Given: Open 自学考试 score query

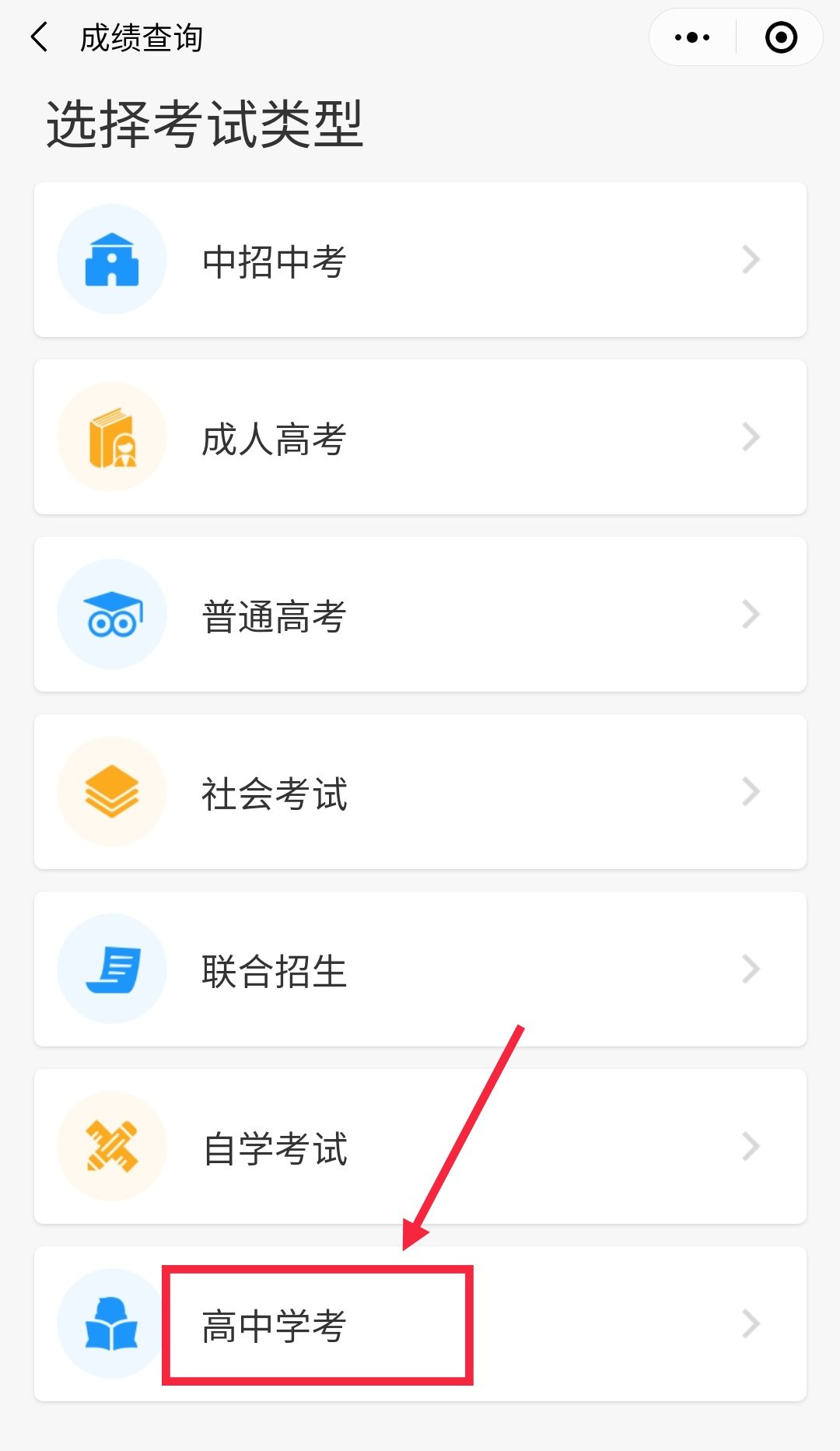Looking at the screenshot, I should pos(420,1147).
